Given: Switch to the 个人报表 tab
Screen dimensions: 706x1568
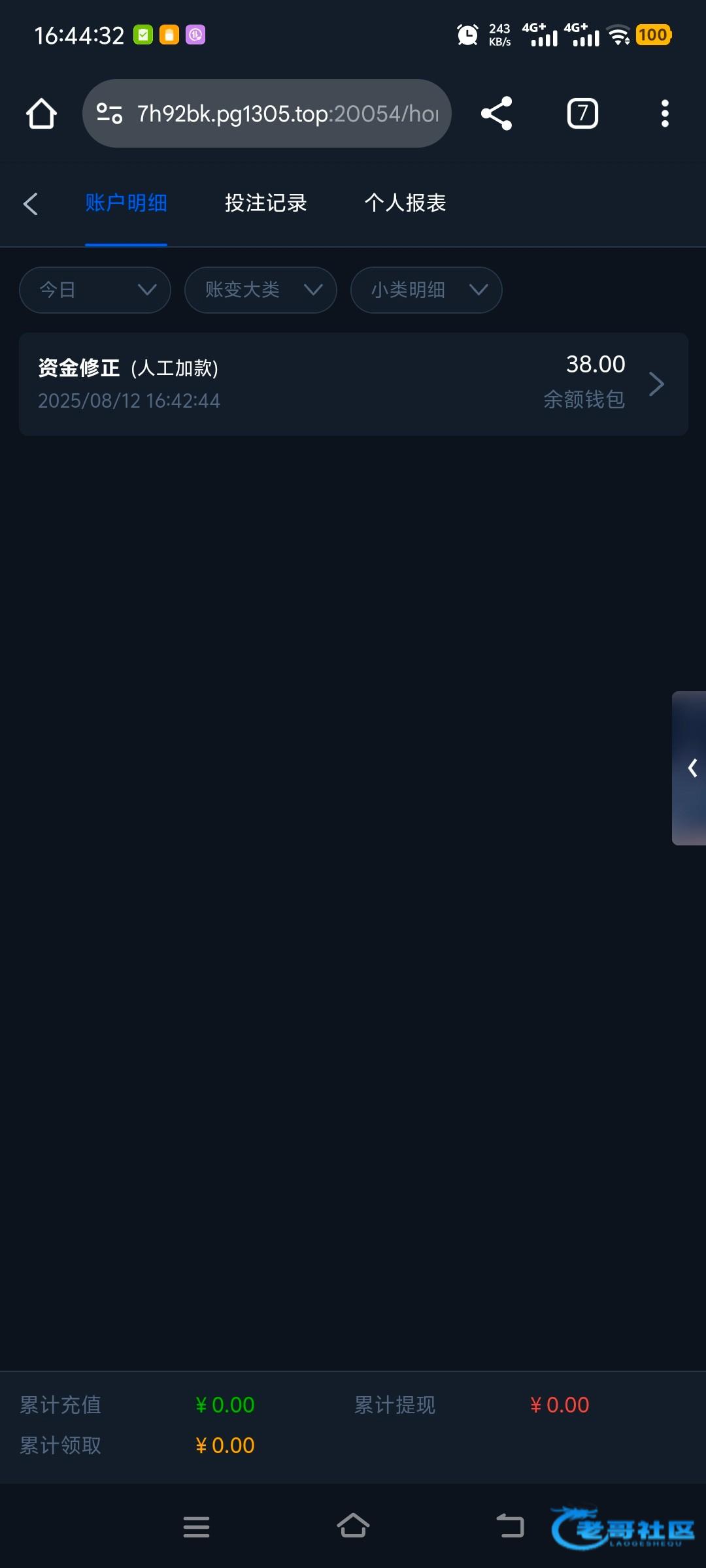Looking at the screenshot, I should tap(405, 203).
